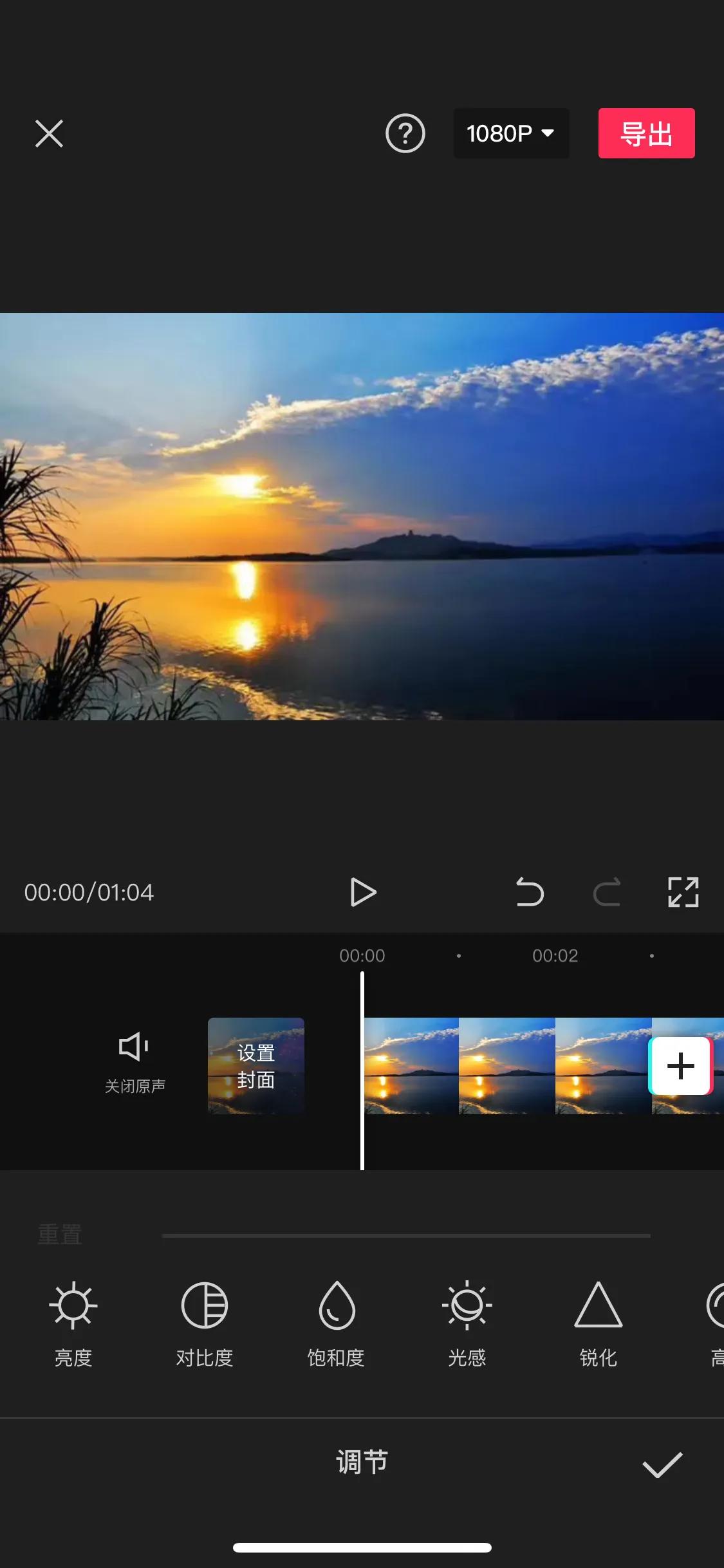The height and width of the screenshot is (1568, 724).
Task: Confirm adjustments with the checkmark
Action: point(662,1464)
